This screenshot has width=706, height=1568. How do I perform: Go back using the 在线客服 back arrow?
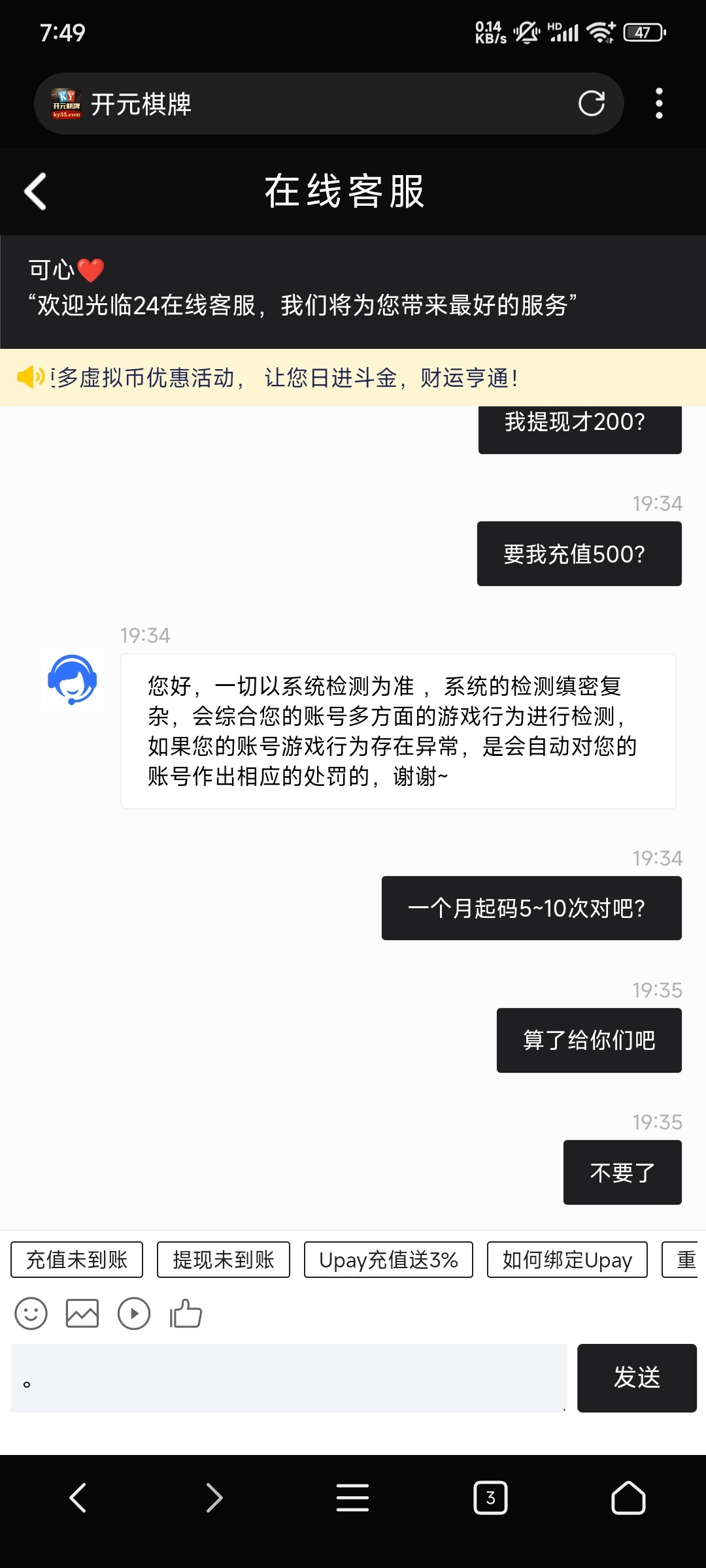pos(36,191)
